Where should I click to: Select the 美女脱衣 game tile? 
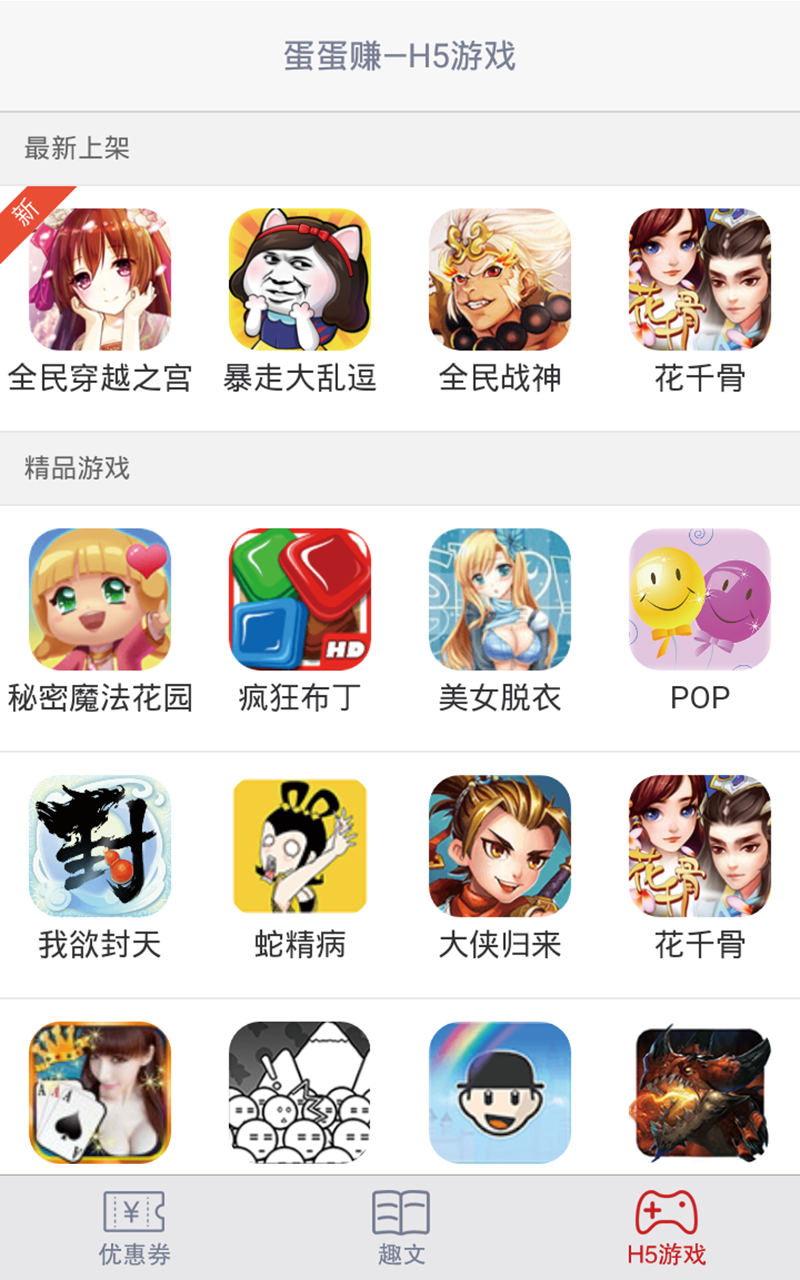500,600
